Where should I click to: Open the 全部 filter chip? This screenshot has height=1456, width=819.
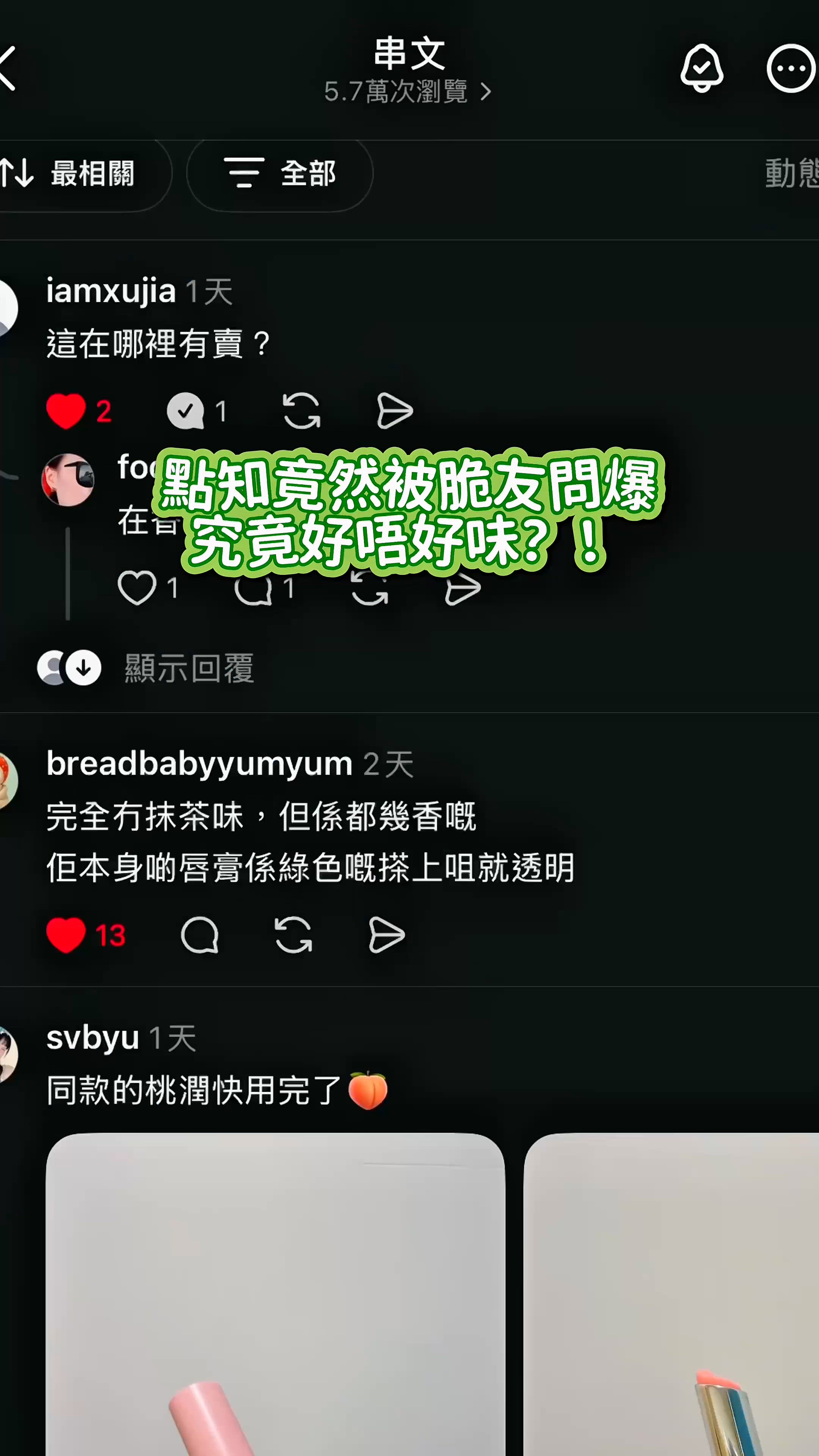point(280,173)
